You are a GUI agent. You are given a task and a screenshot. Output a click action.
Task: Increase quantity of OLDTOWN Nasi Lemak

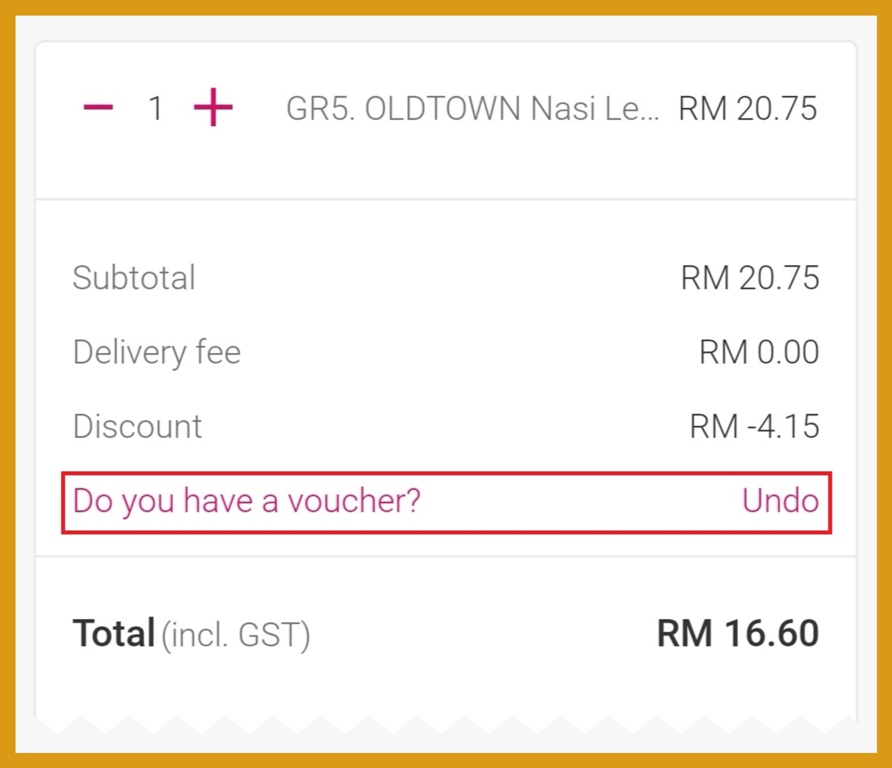pos(212,108)
